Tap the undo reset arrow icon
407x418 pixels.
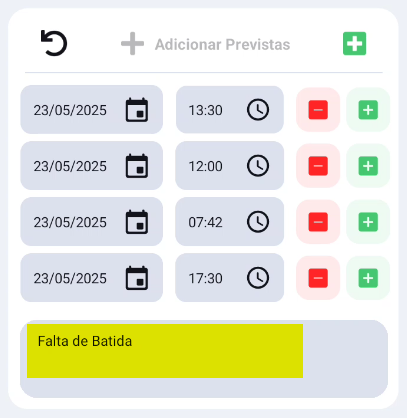(x=54, y=43)
